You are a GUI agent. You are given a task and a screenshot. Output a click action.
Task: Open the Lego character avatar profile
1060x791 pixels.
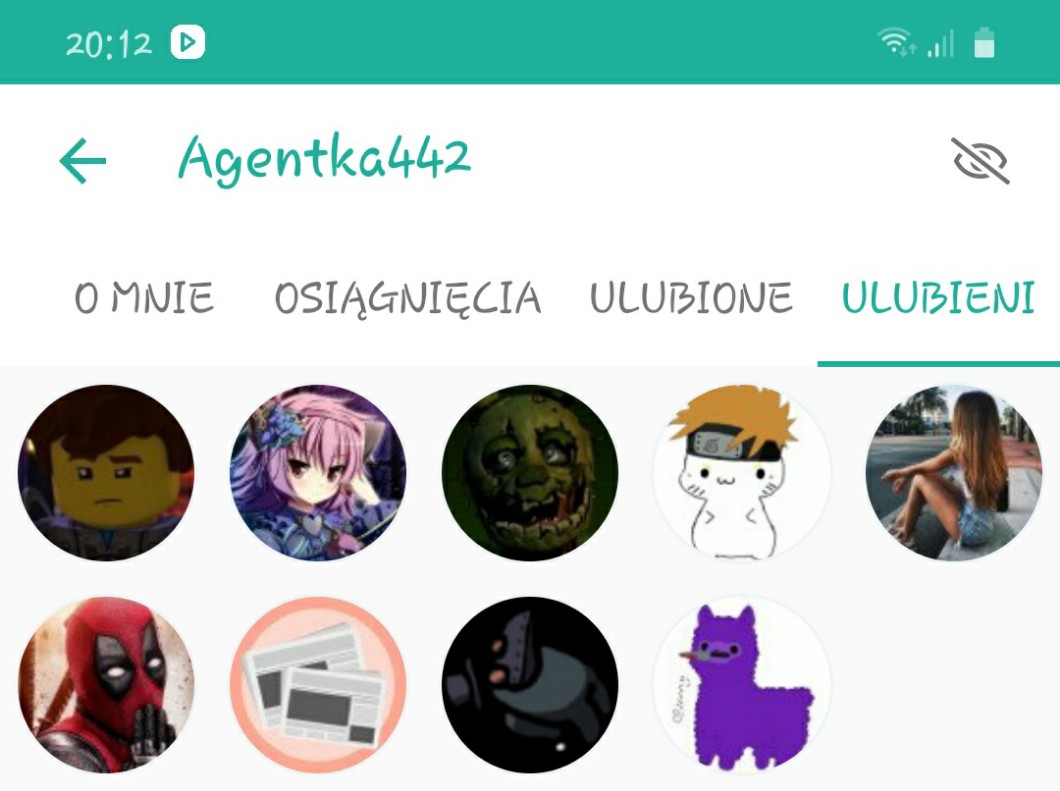(106, 472)
